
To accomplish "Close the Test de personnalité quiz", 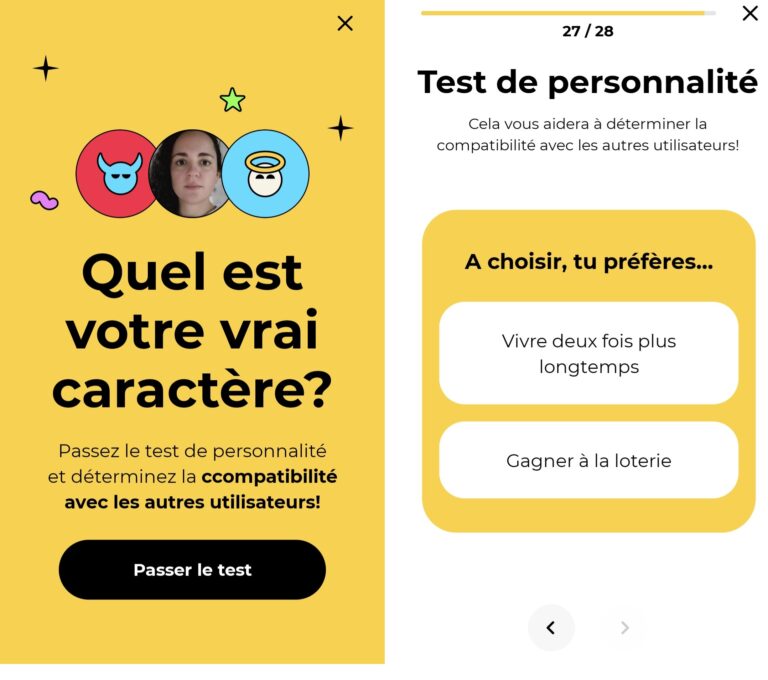I will (x=750, y=13).
